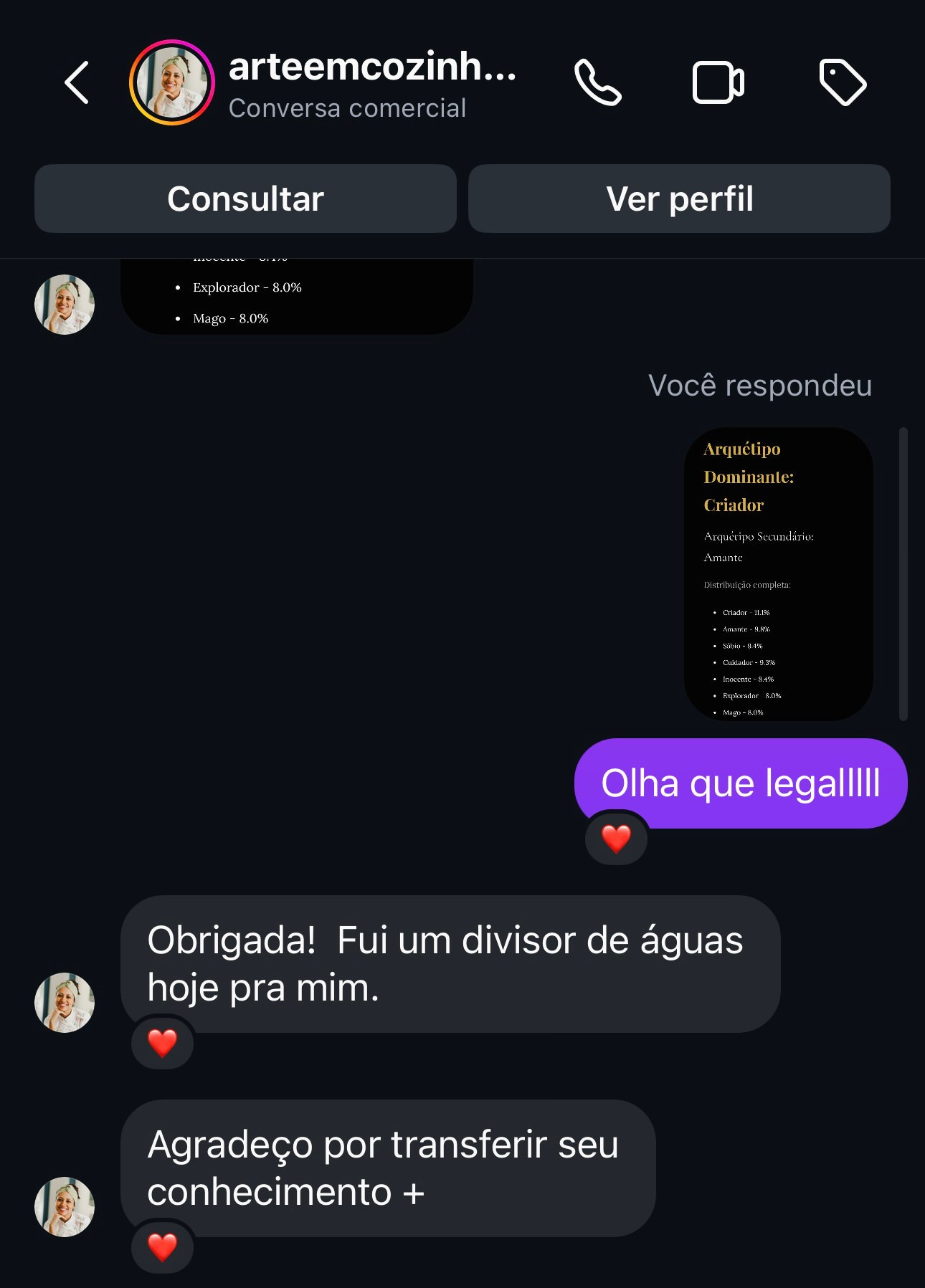Image resolution: width=925 pixels, height=1288 pixels.
Task: View heart reaction on Agradeço por transferir message
Action: [x=162, y=1247]
